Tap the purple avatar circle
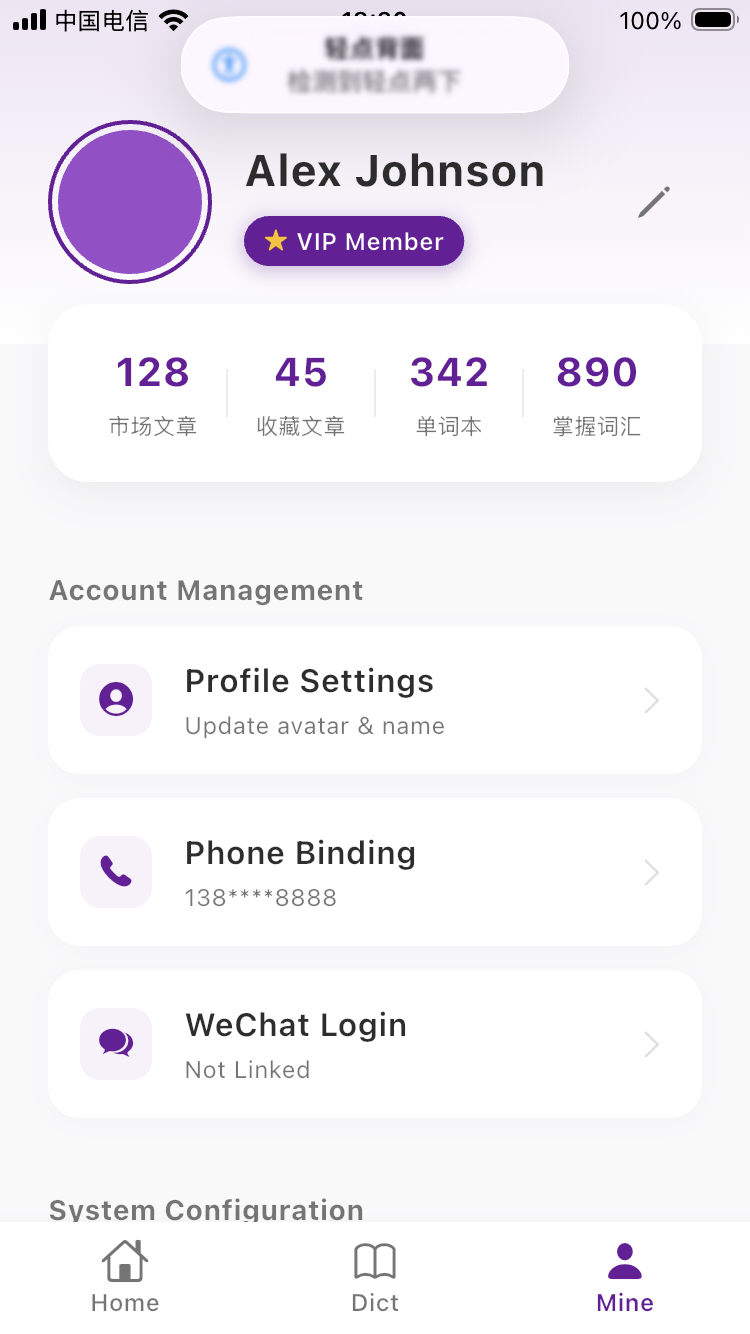The width and height of the screenshot is (750, 1334). pos(130,201)
